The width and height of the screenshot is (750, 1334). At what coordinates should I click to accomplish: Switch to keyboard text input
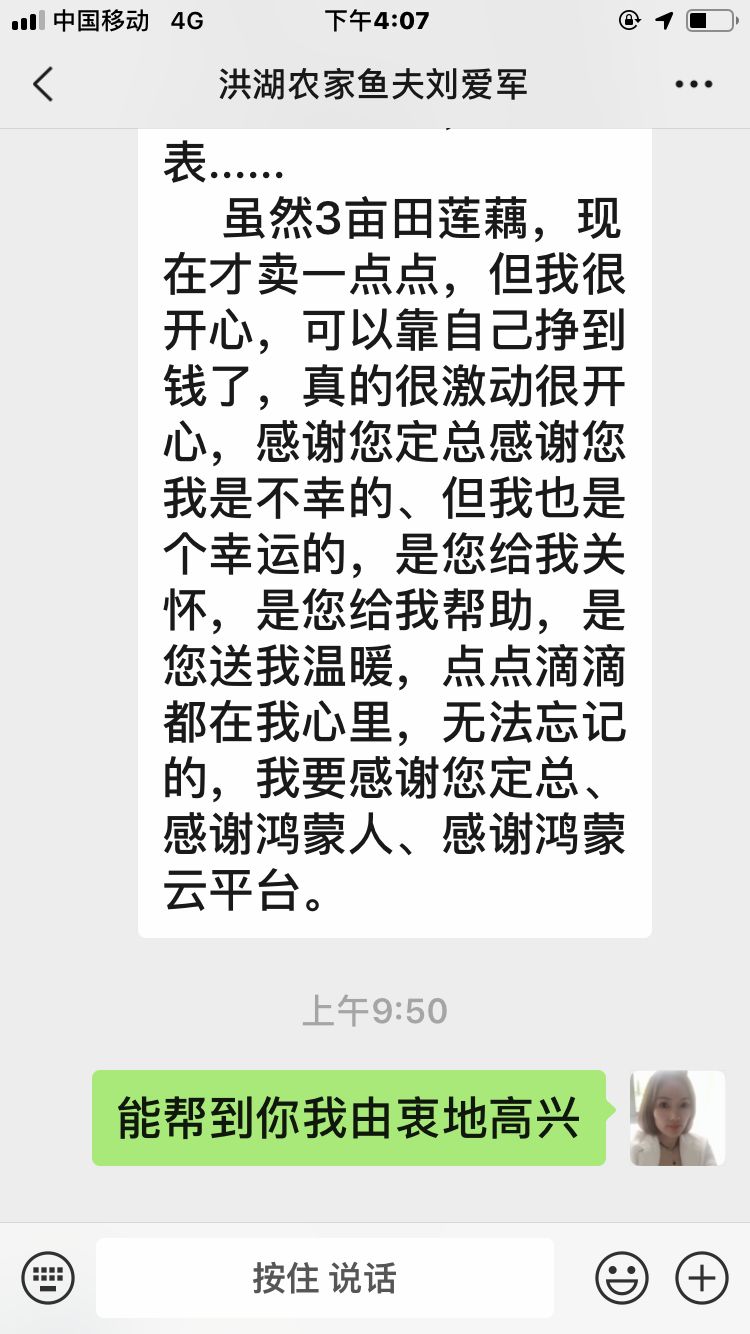click(x=48, y=1278)
